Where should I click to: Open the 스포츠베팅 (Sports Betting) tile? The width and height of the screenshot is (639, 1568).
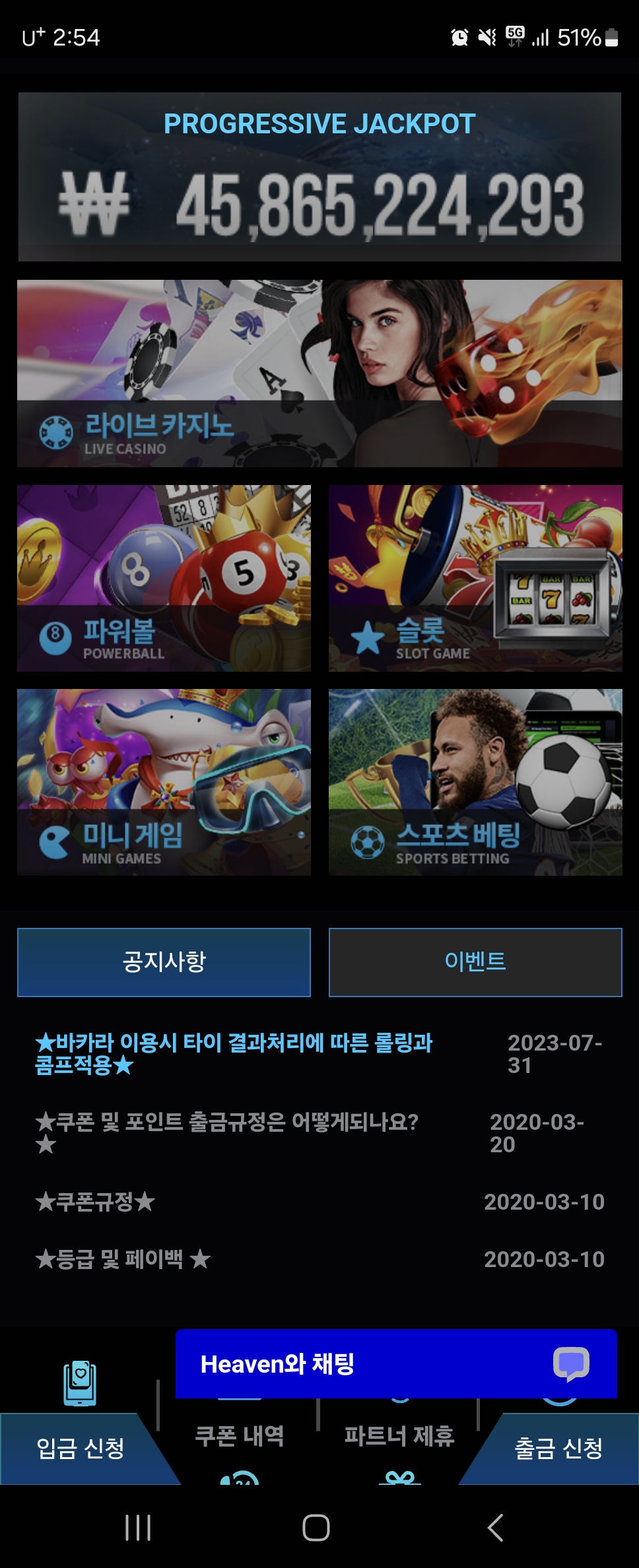(475, 783)
